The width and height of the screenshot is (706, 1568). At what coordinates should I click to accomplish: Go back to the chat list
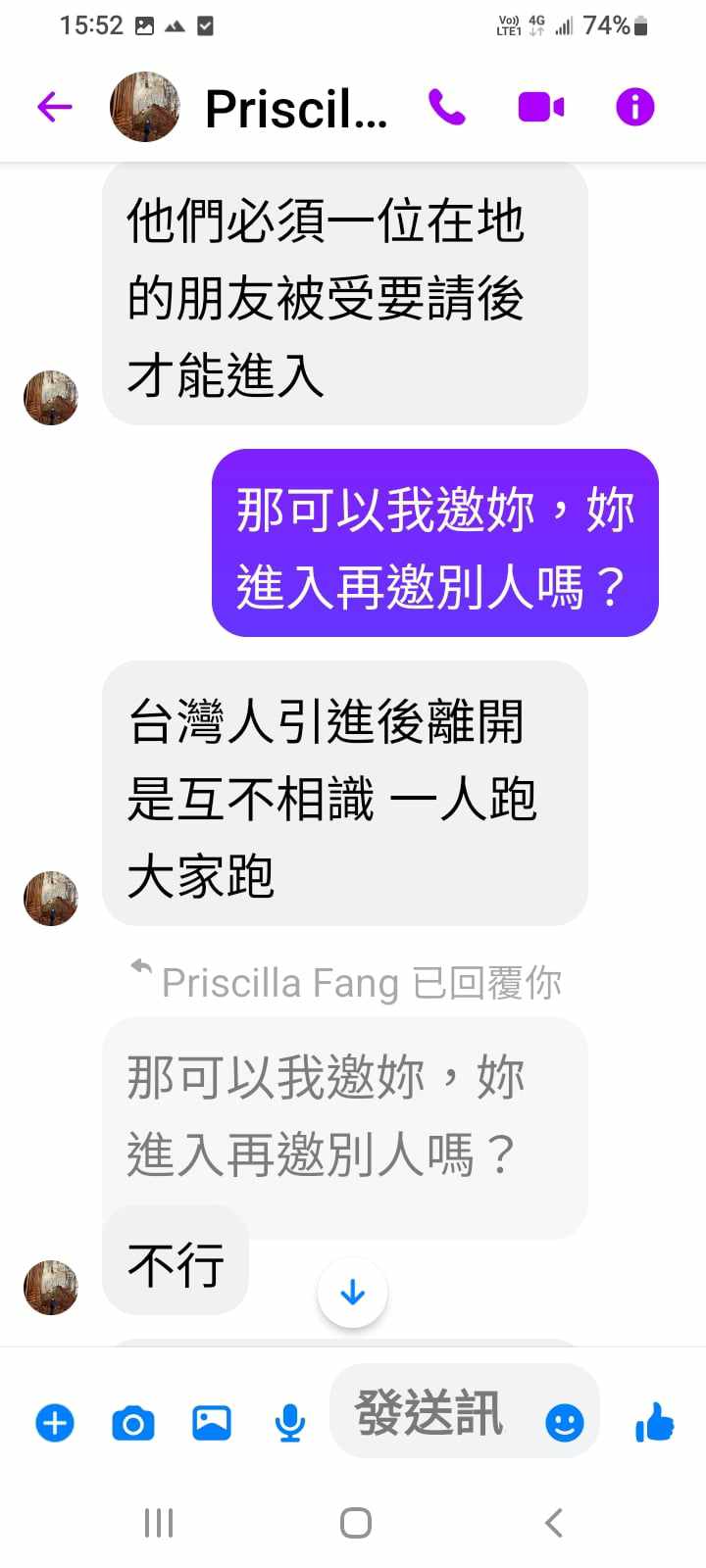pos(55,107)
